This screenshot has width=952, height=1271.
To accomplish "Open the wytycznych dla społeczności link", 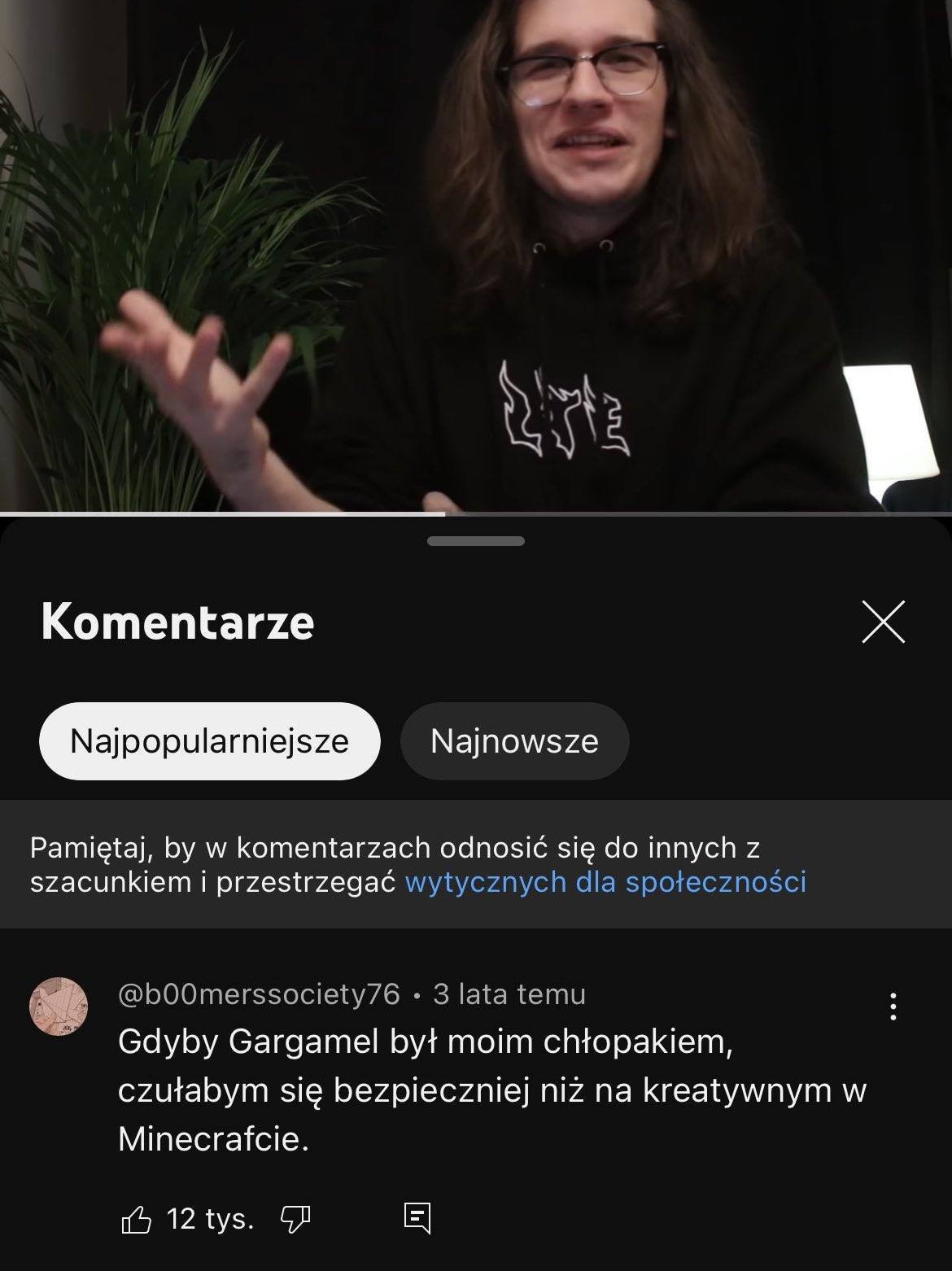I will pyautogui.click(x=605, y=882).
